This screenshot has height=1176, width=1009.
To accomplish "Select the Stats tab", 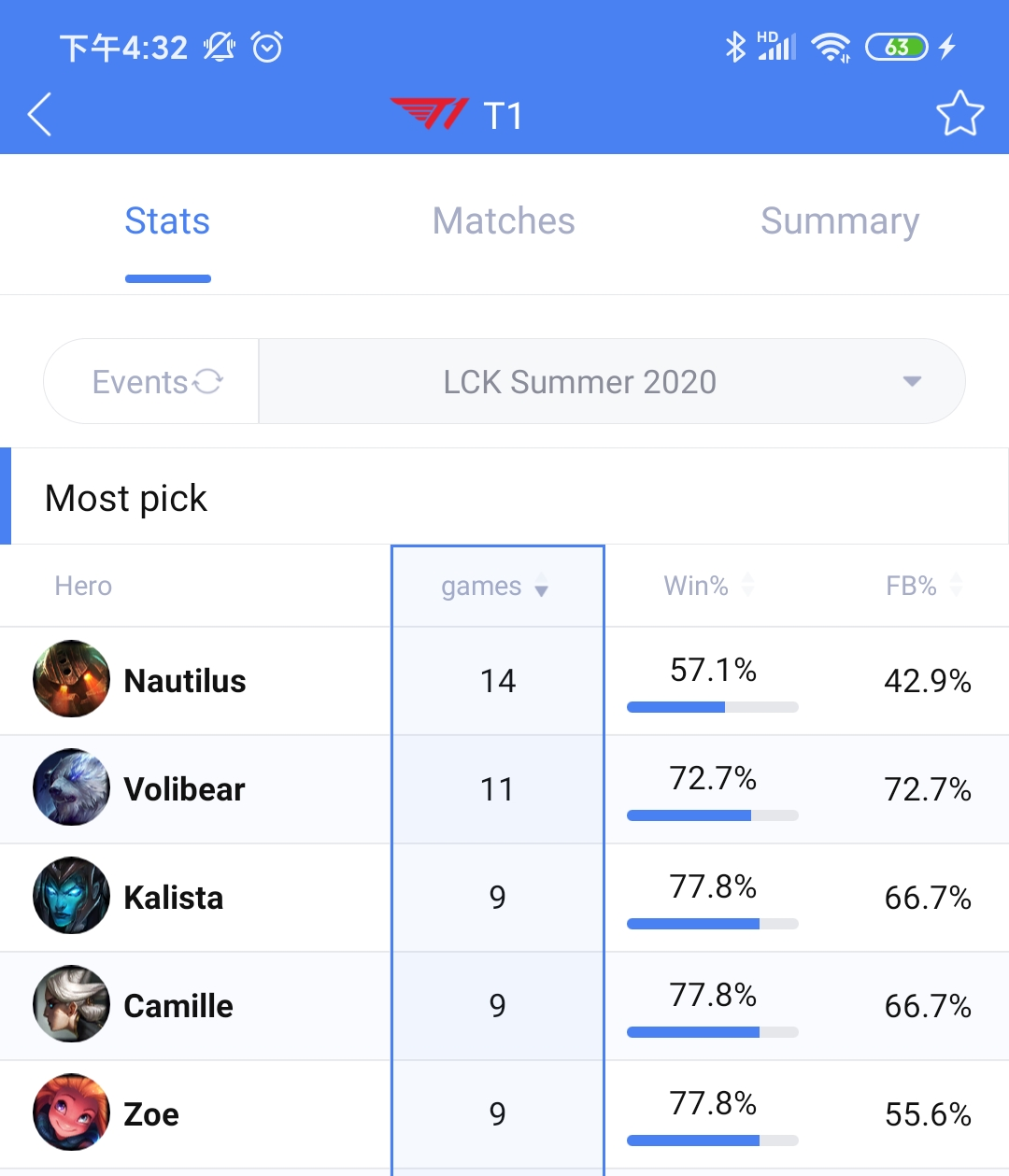I will (167, 222).
